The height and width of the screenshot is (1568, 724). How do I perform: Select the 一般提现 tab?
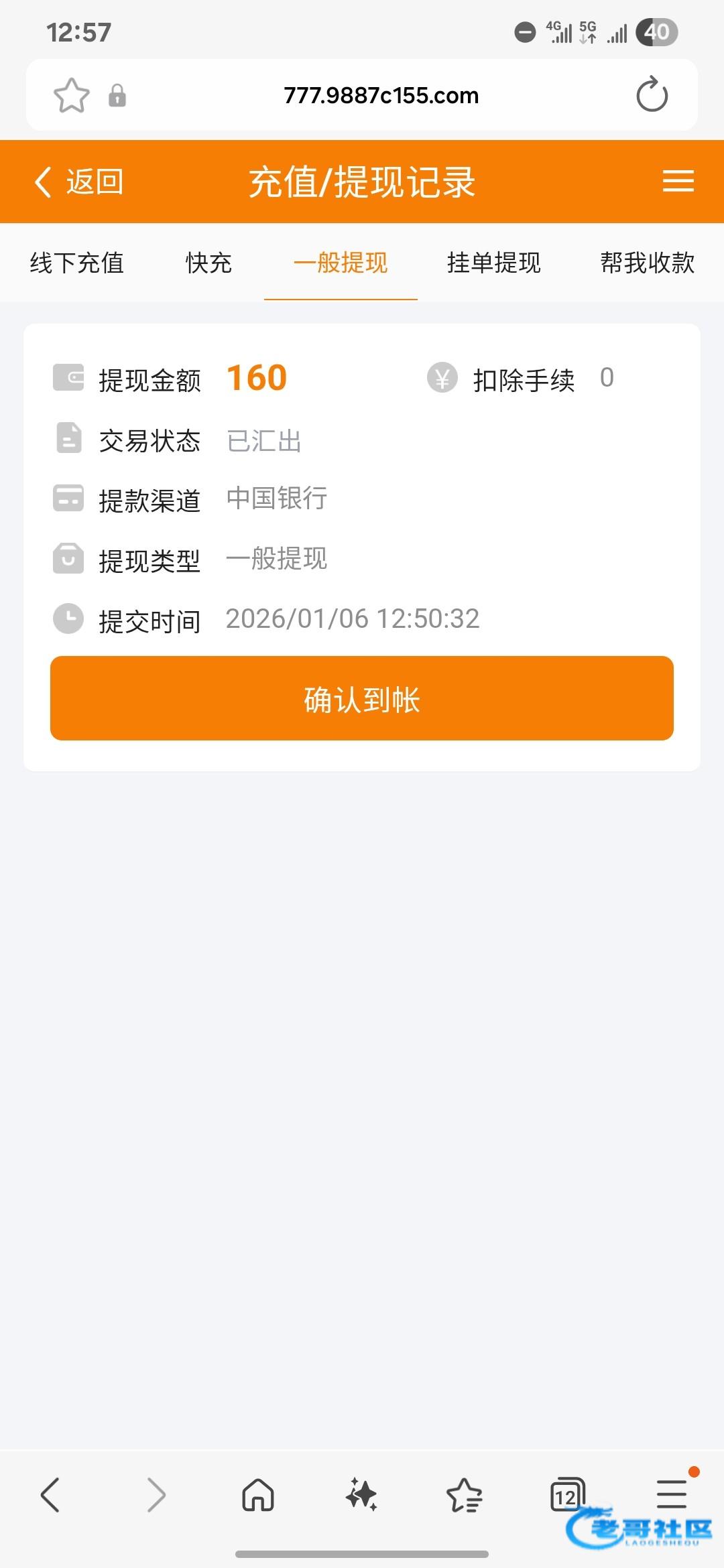click(x=341, y=263)
